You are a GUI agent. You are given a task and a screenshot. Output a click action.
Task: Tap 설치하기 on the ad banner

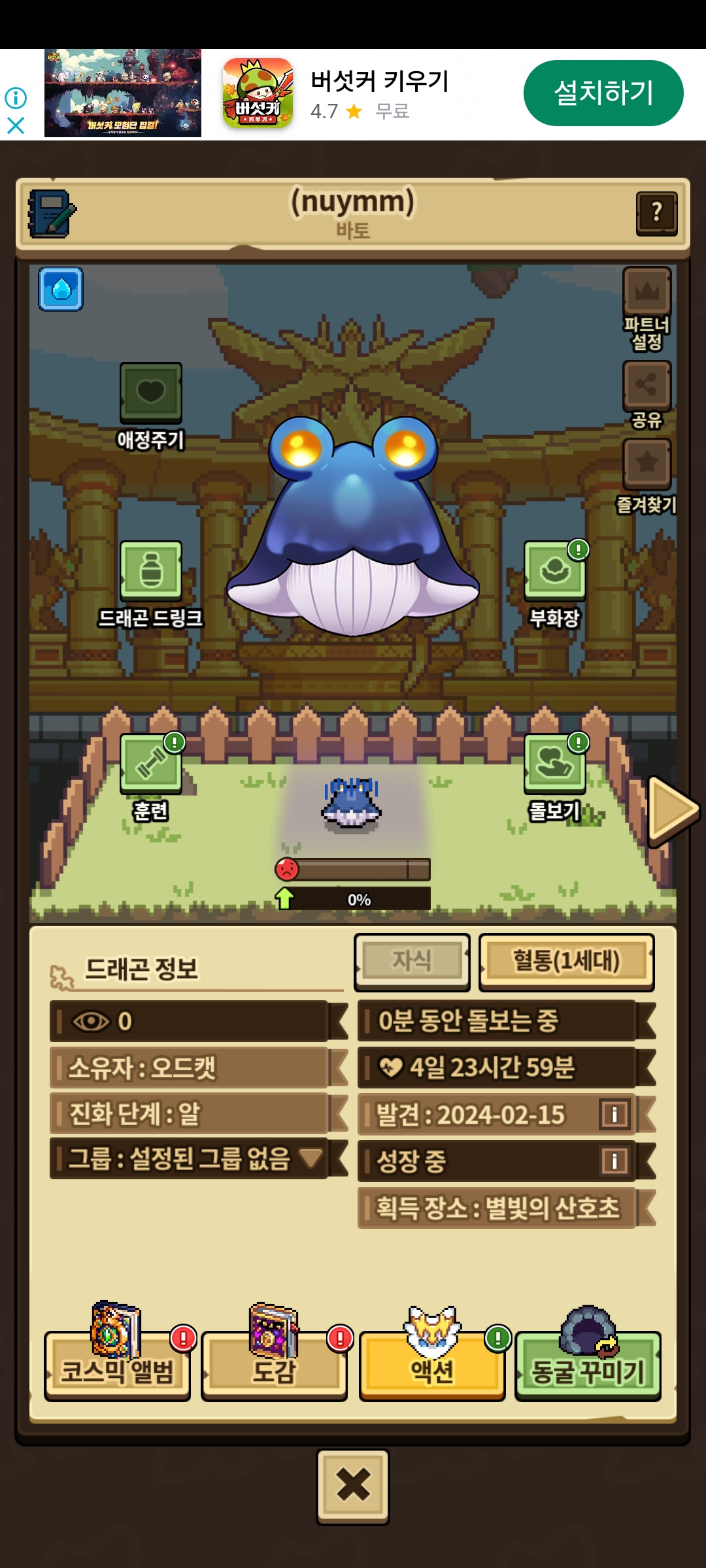[603, 93]
